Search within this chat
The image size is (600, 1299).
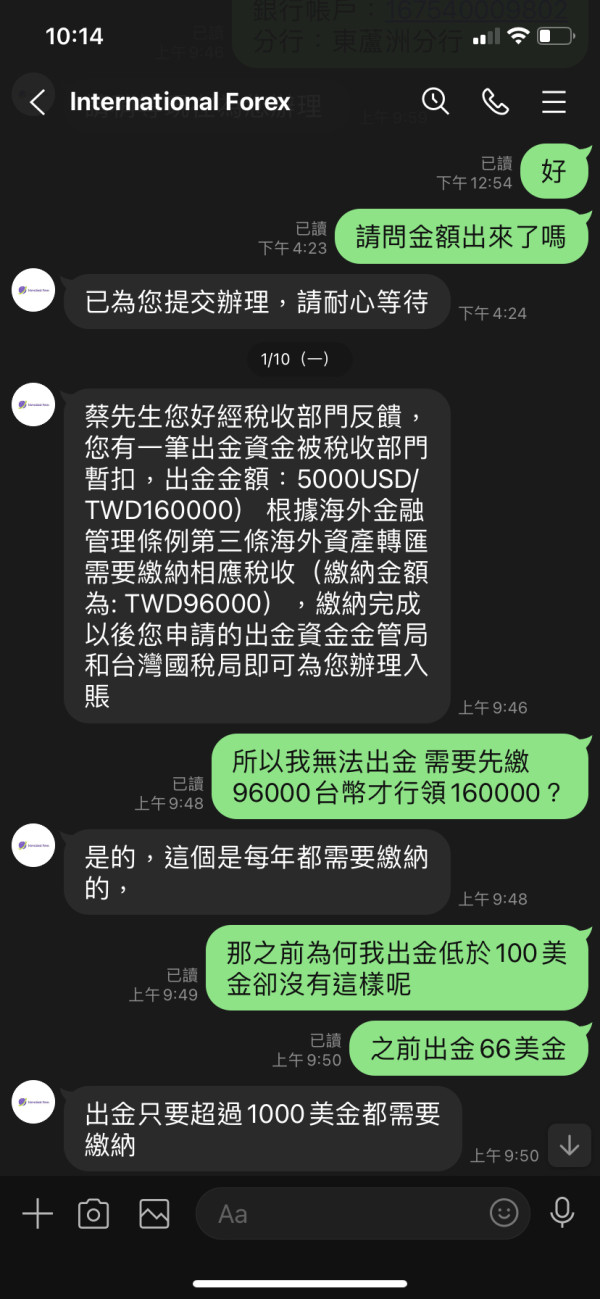click(435, 101)
